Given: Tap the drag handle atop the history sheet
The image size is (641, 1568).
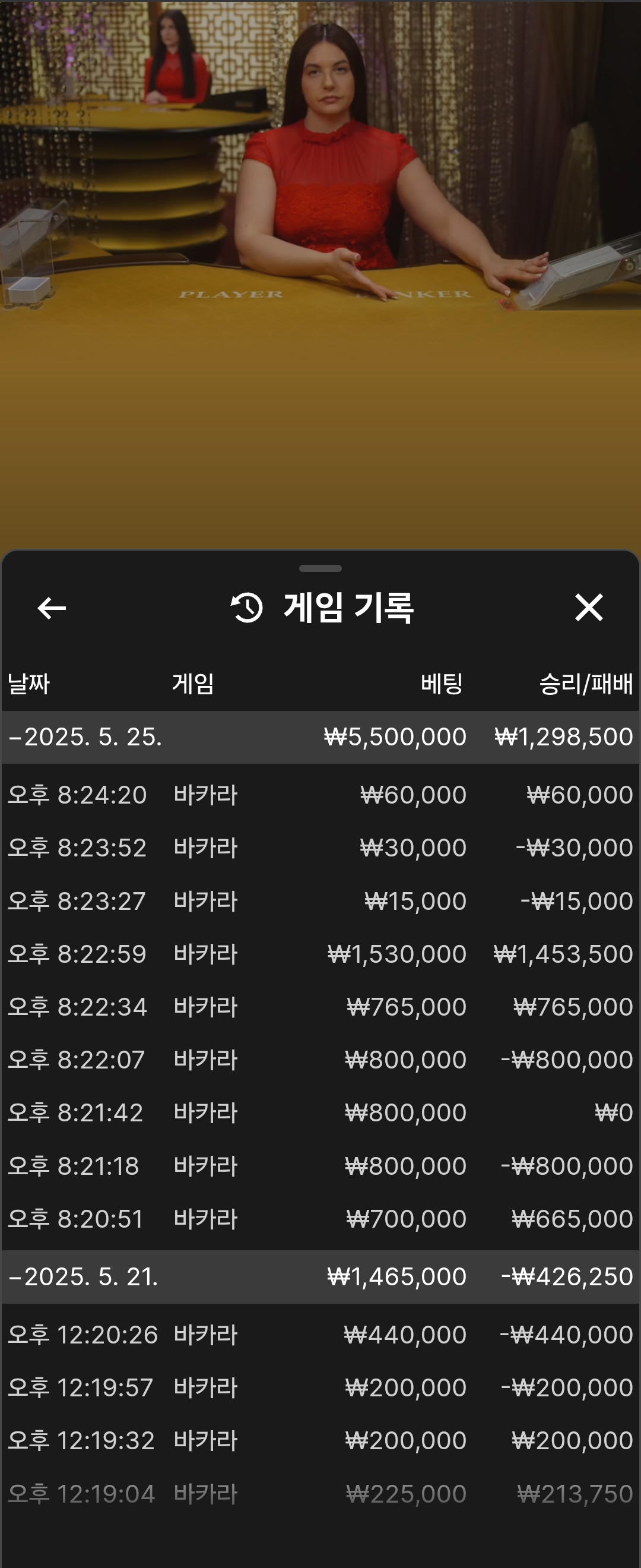Looking at the screenshot, I should 320,568.
